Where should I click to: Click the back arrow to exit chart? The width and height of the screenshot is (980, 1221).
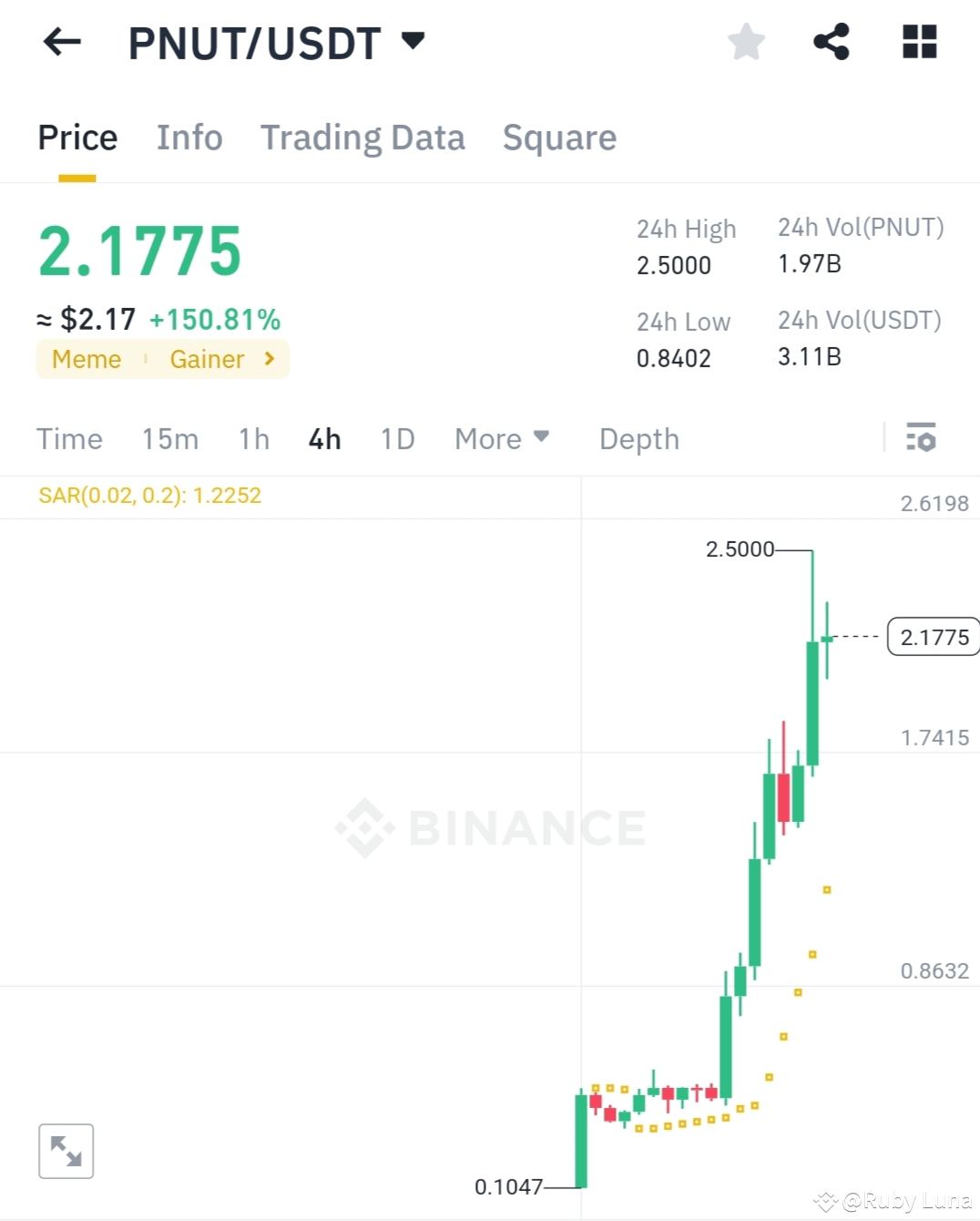(61, 42)
